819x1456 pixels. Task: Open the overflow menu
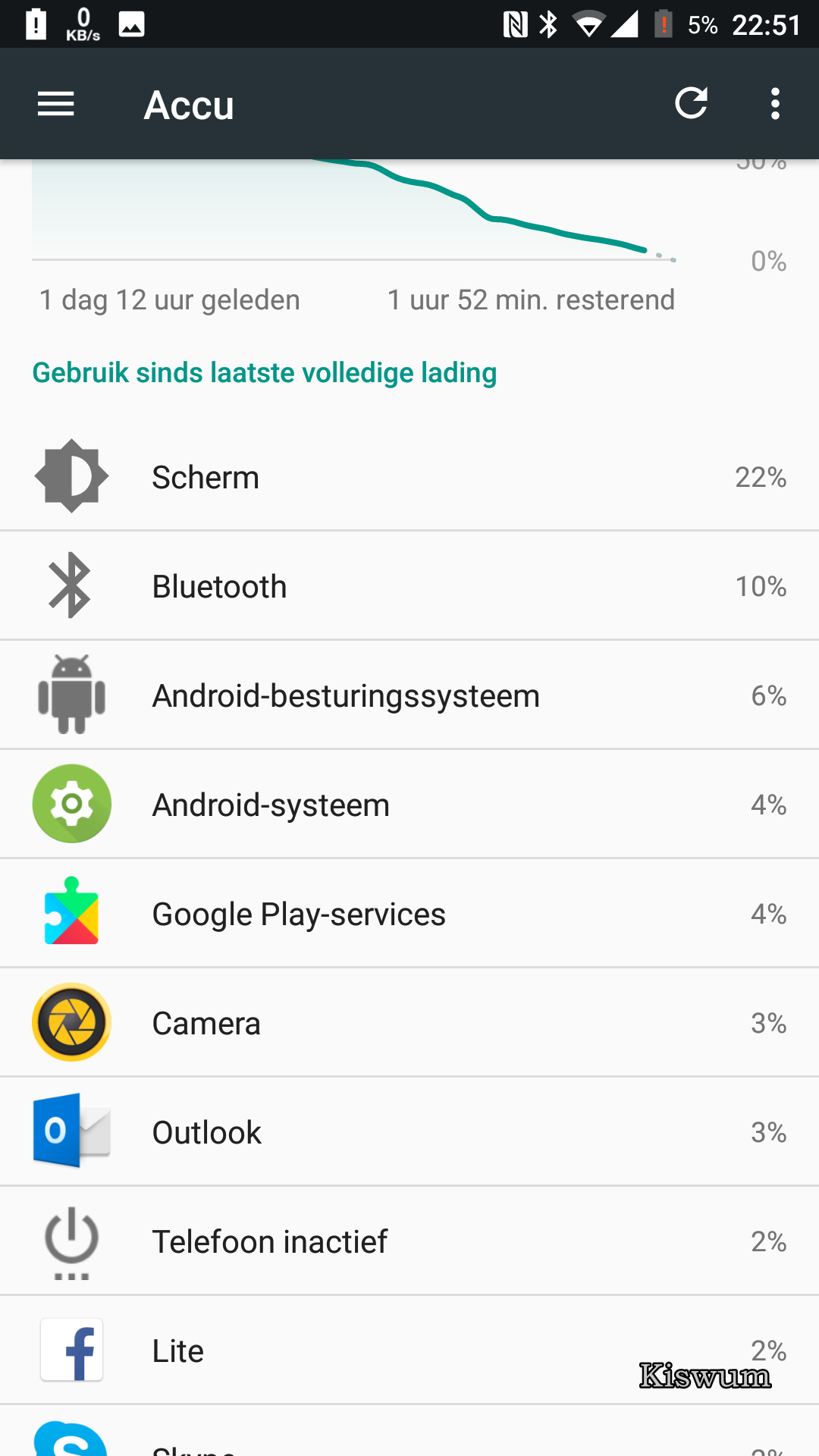[774, 104]
